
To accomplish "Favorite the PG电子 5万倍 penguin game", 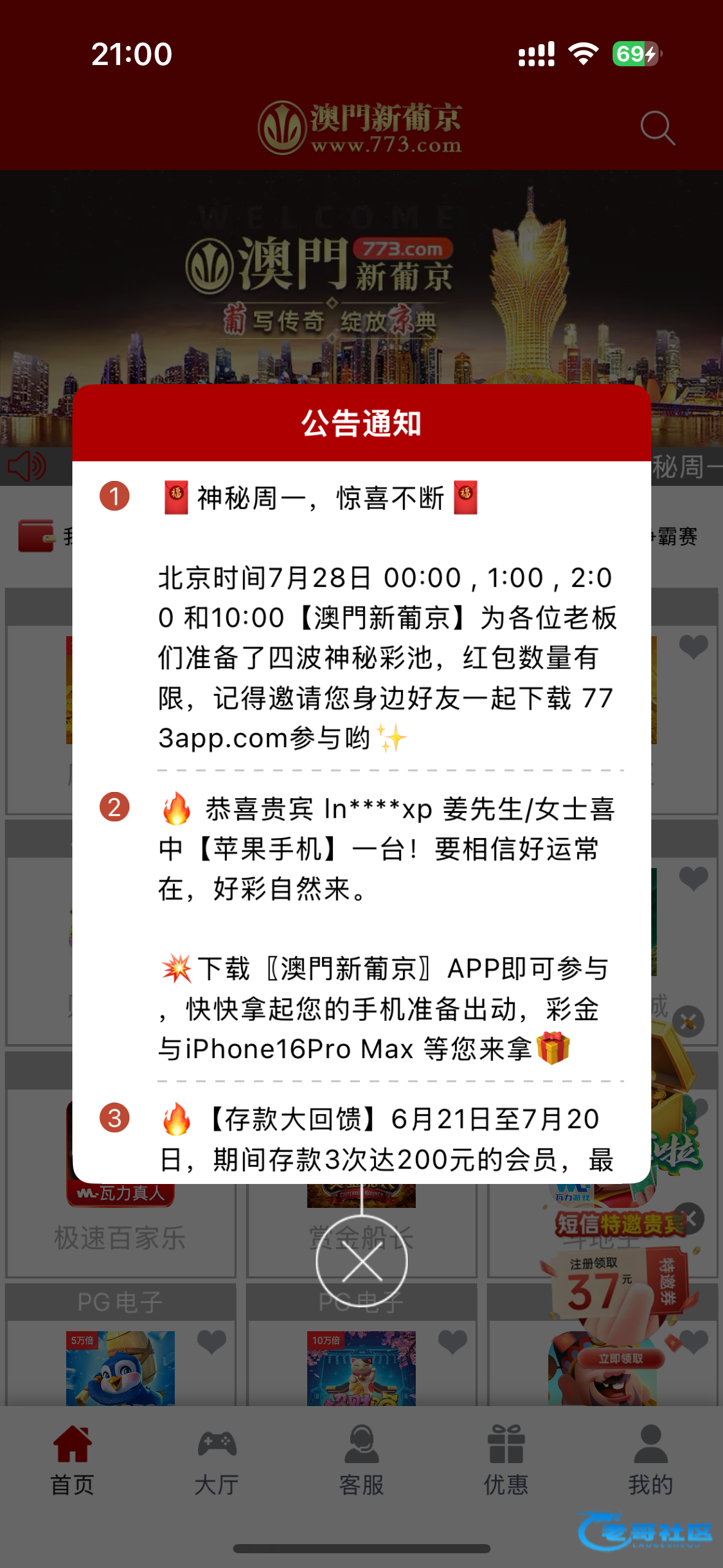I will point(212,1342).
